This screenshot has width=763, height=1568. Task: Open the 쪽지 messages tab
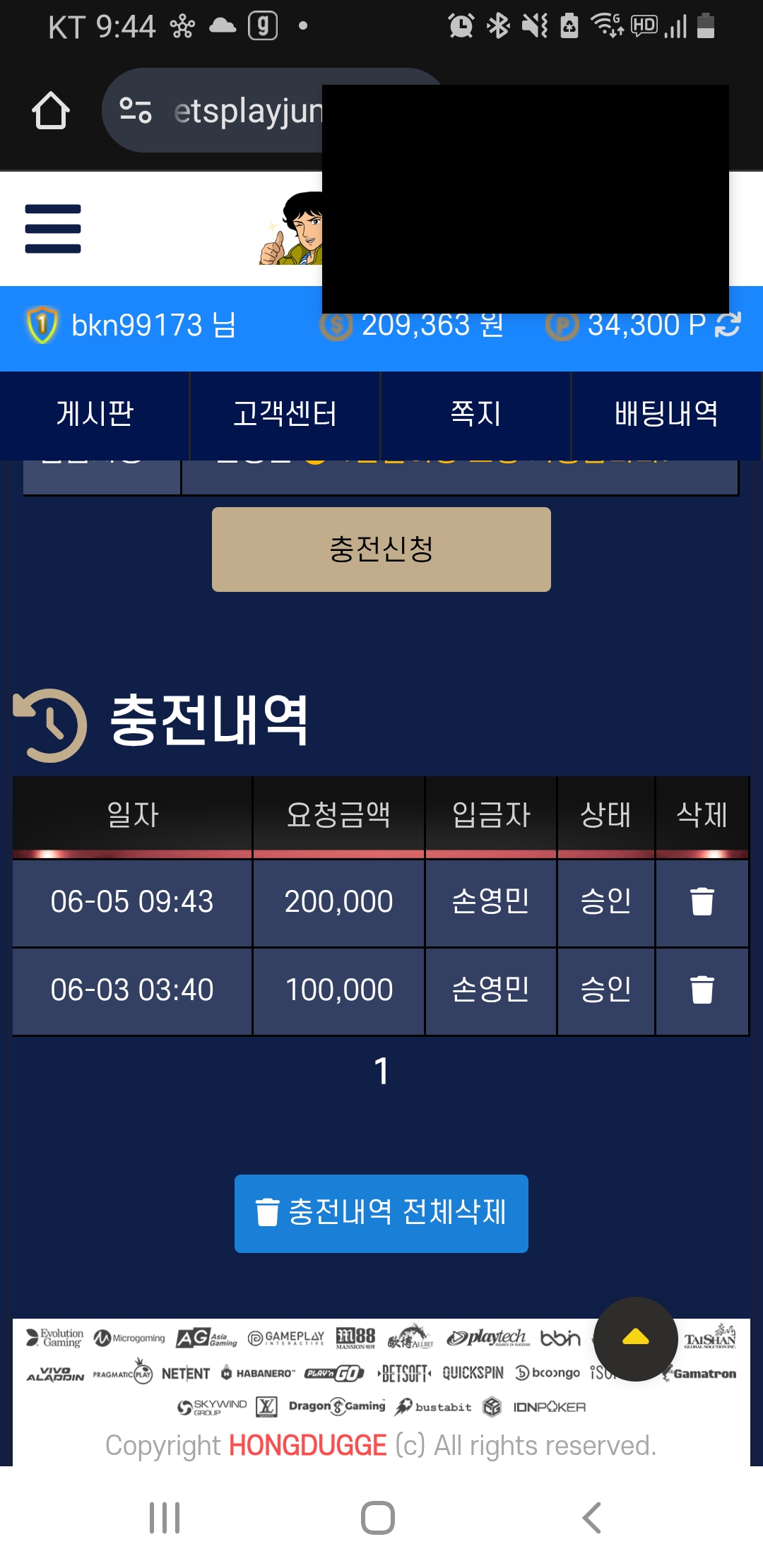475,414
